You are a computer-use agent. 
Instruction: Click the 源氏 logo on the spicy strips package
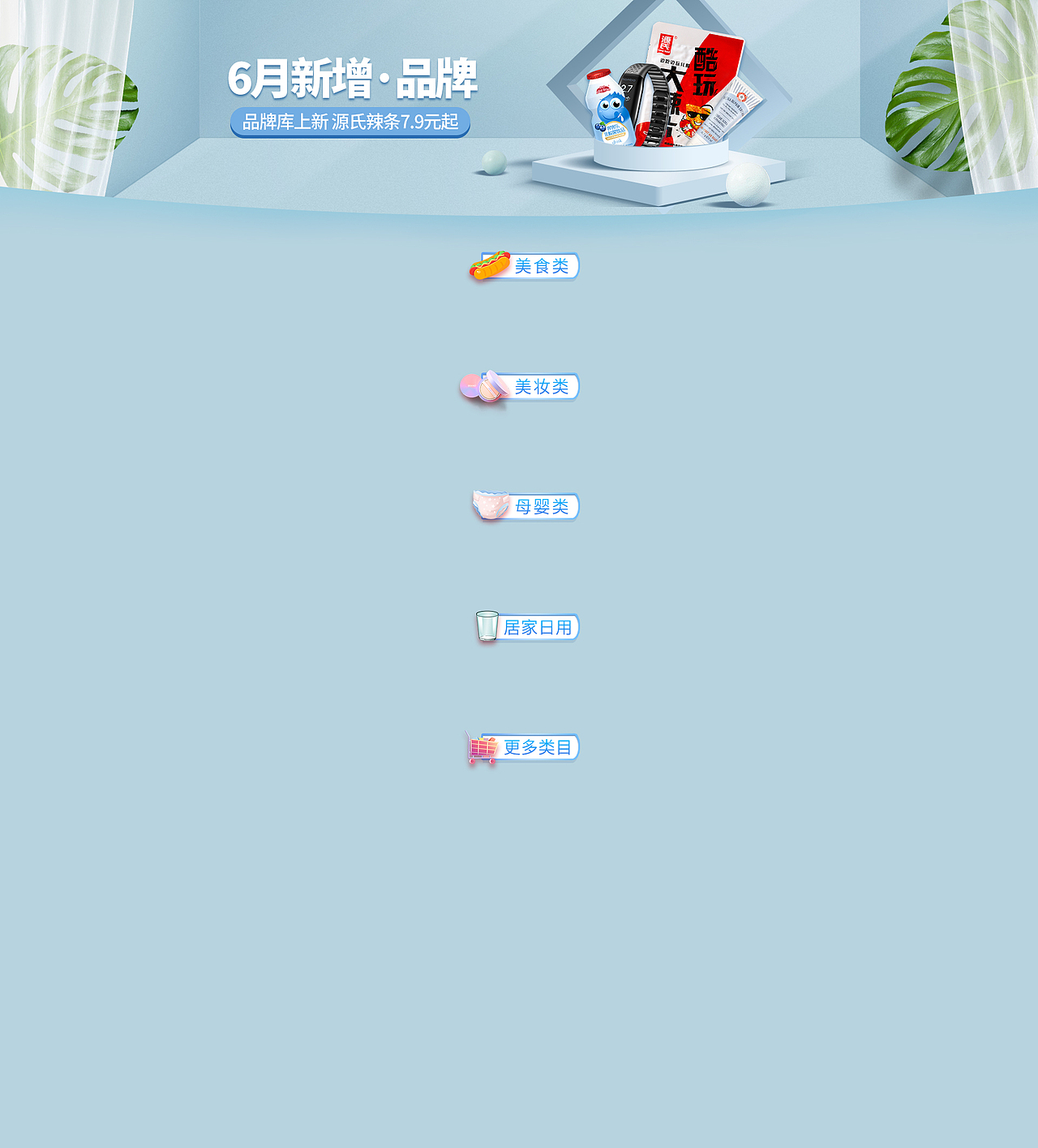667,42
